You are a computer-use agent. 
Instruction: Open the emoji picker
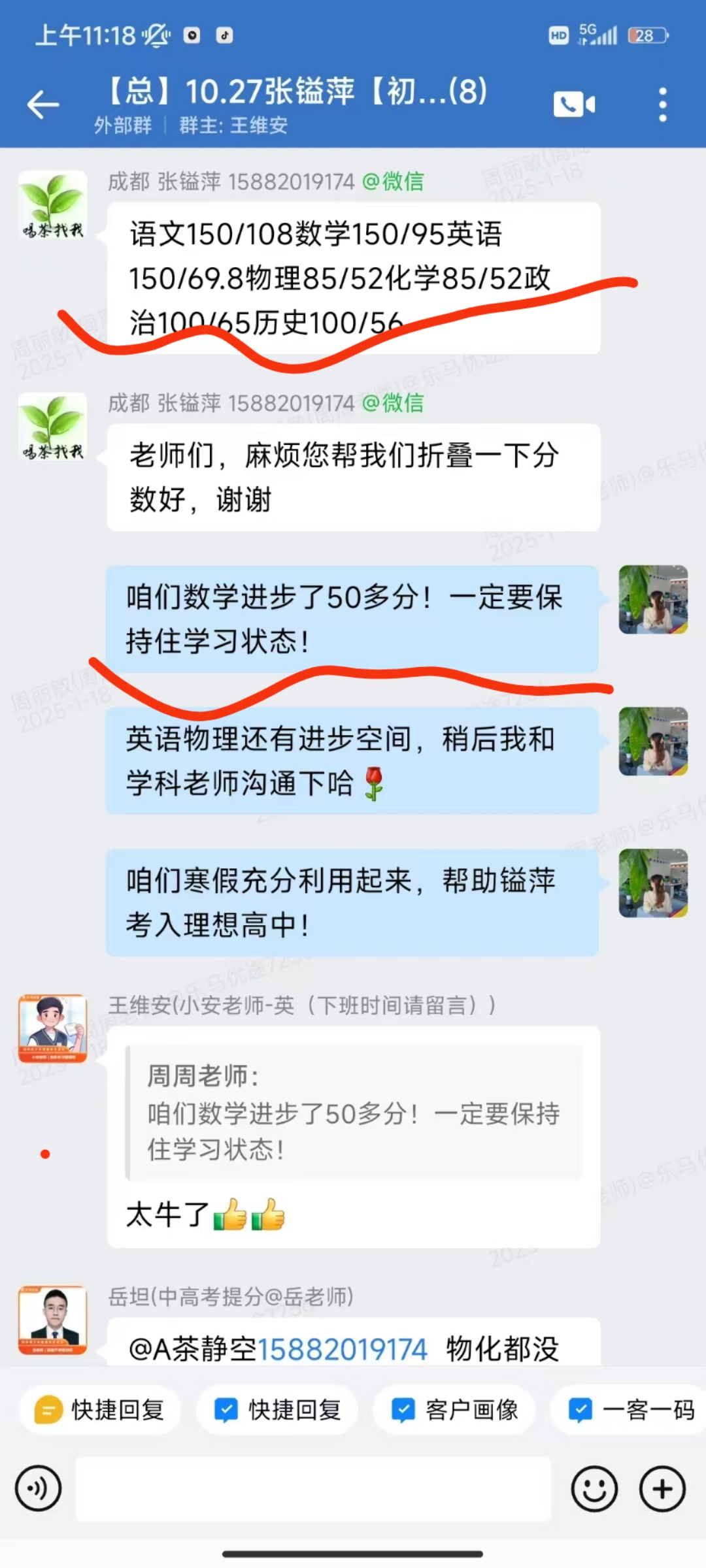pyautogui.click(x=594, y=1489)
